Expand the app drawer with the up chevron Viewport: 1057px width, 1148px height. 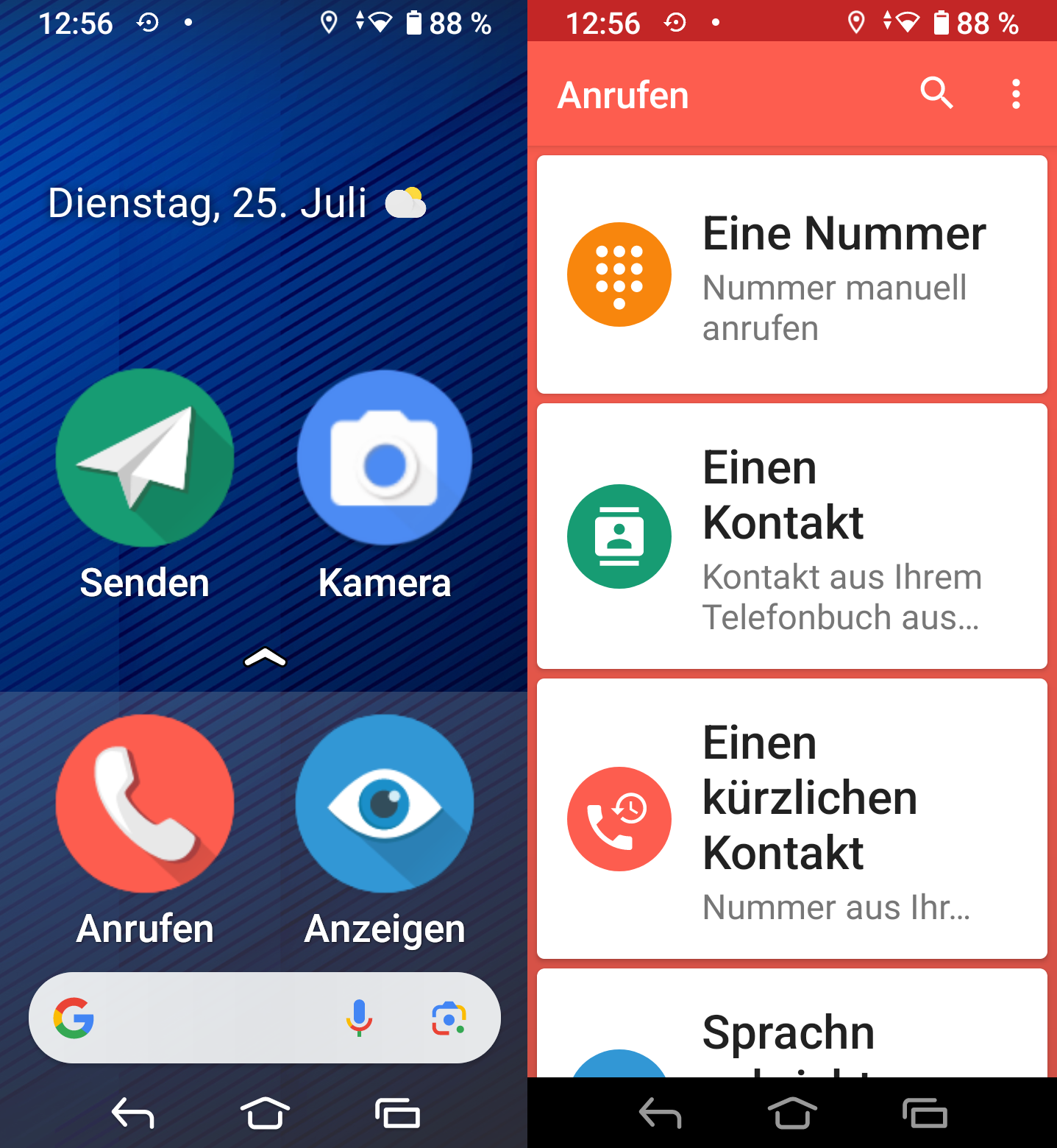click(265, 657)
